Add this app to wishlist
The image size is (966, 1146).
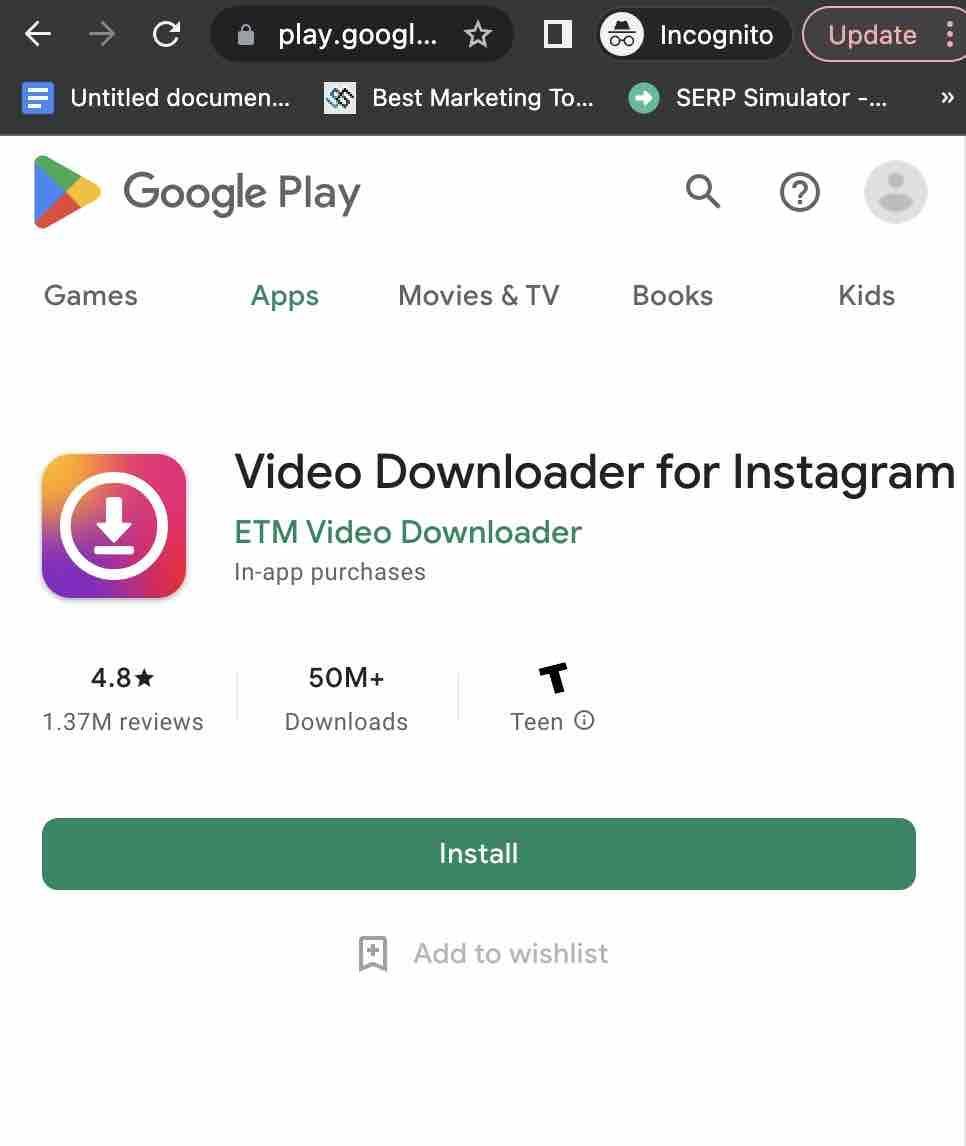point(483,953)
